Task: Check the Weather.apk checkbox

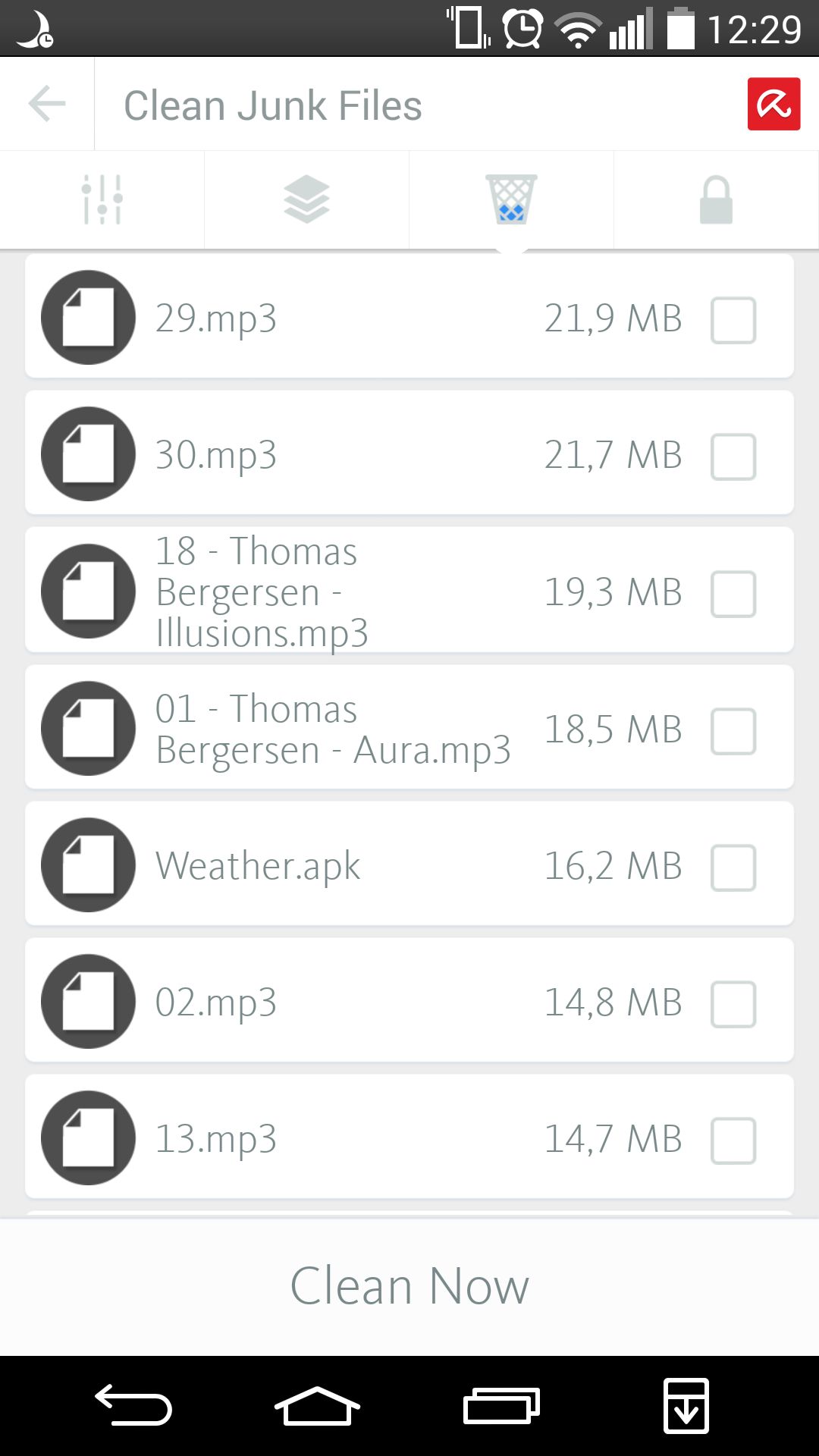Action: (x=733, y=868)
